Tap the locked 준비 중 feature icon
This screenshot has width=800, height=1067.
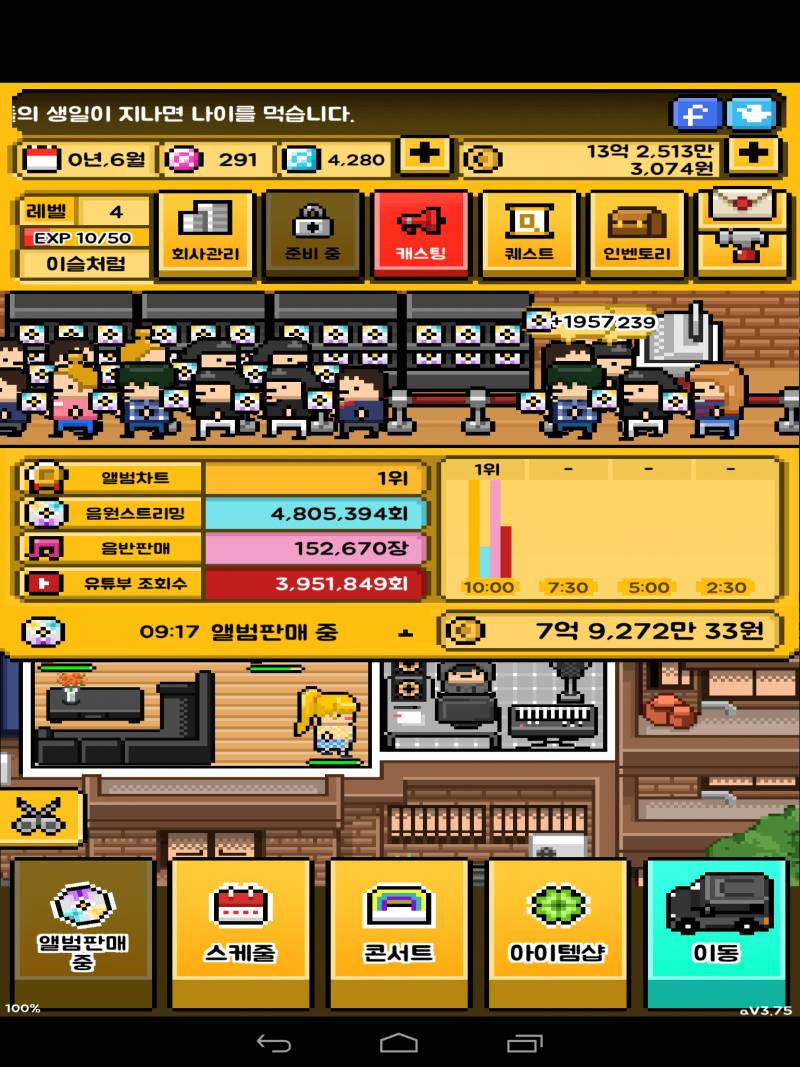tap(313, 234)
